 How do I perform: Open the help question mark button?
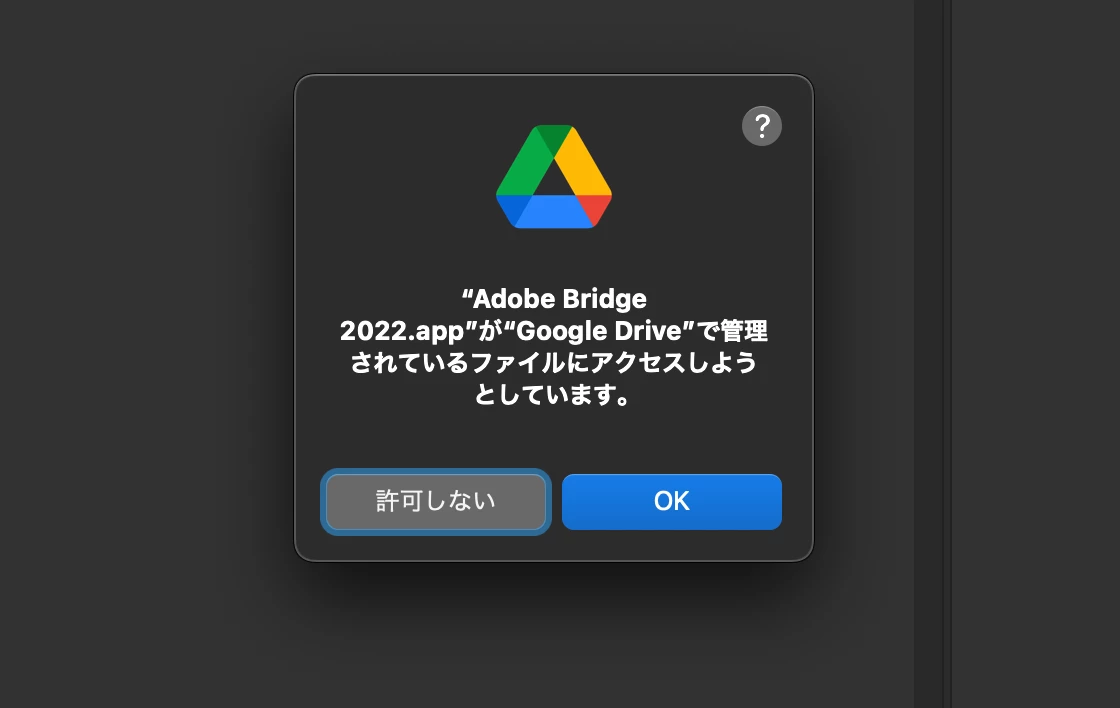point(761,127)
